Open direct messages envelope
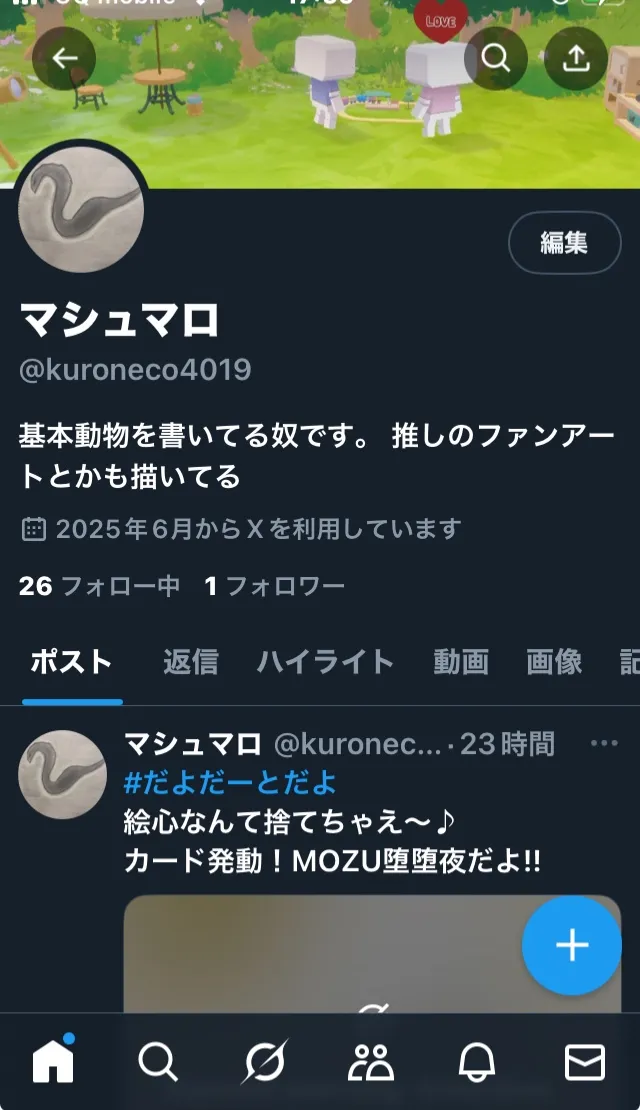The height and width of the screenshot is (1110, 640). pos(585,1061)
